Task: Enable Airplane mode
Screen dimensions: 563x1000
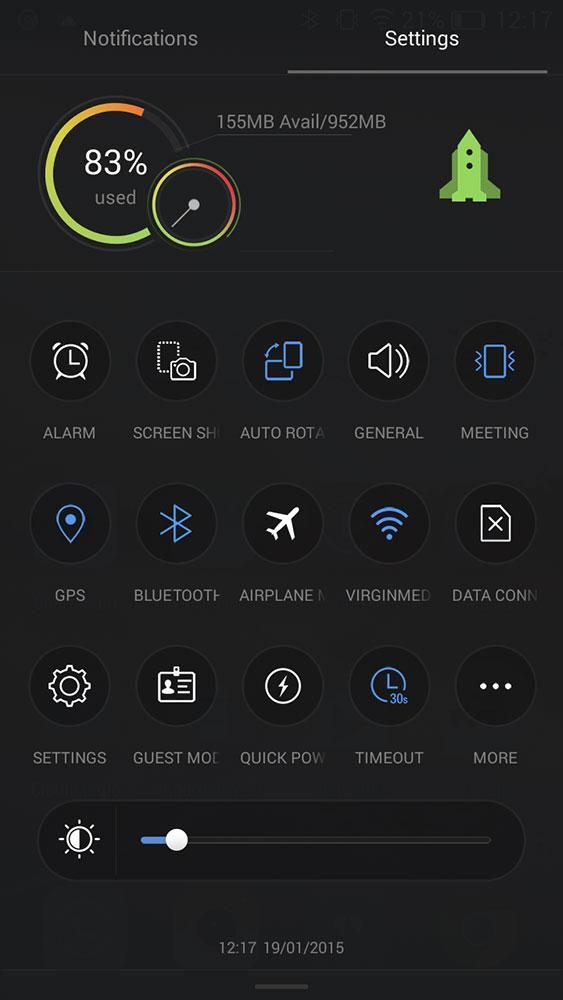Action: [x=282, y=524]
